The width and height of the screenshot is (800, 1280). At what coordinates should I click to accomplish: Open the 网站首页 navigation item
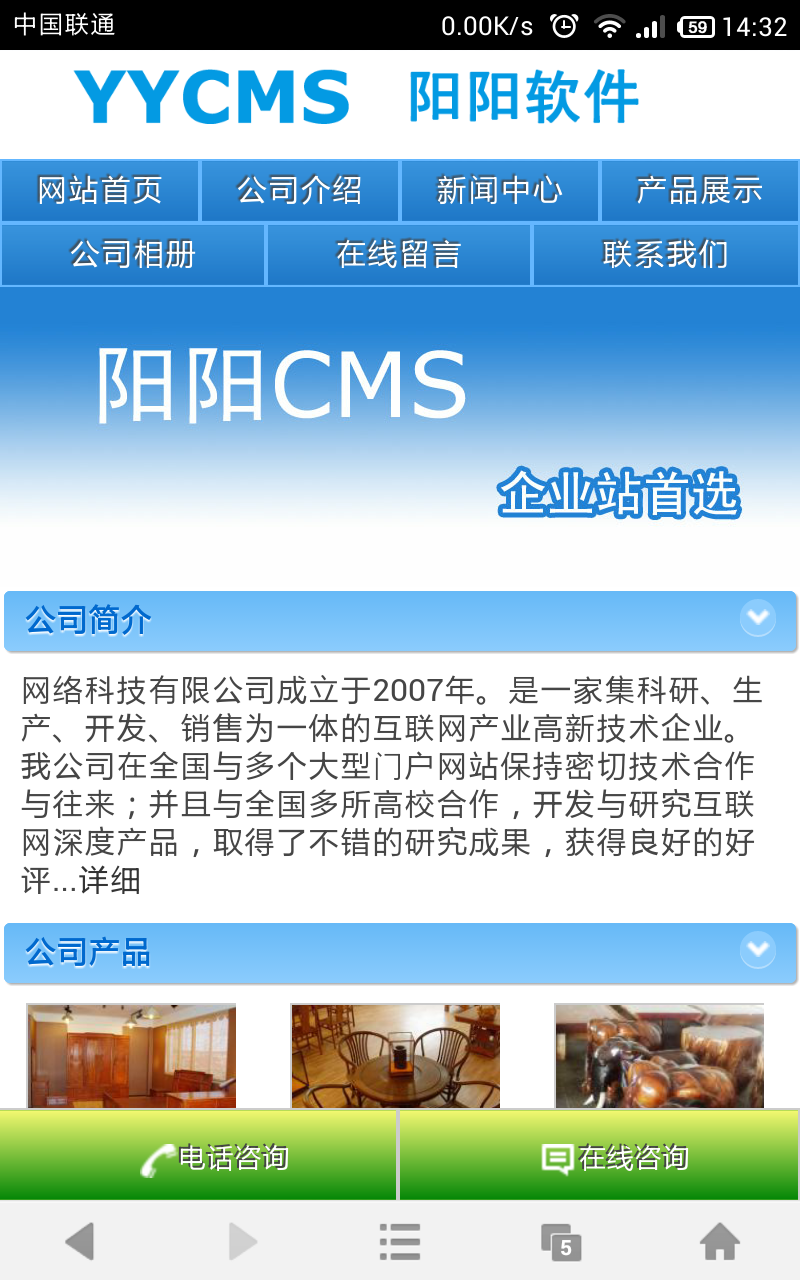[x=100, y=190]
